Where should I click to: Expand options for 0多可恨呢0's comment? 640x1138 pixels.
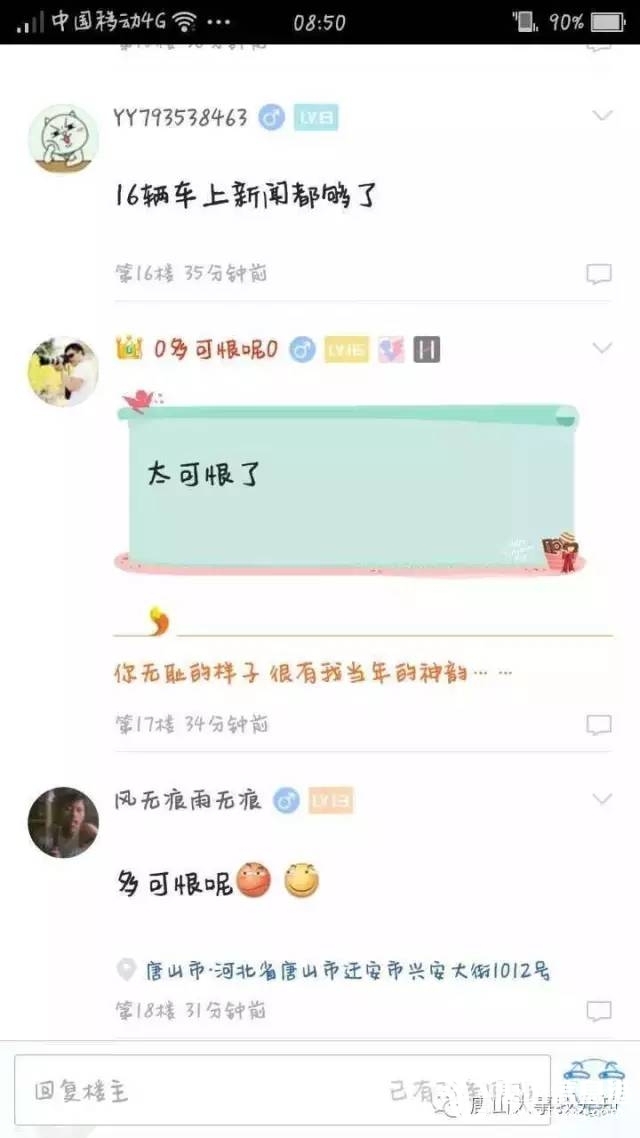(602, 348)
